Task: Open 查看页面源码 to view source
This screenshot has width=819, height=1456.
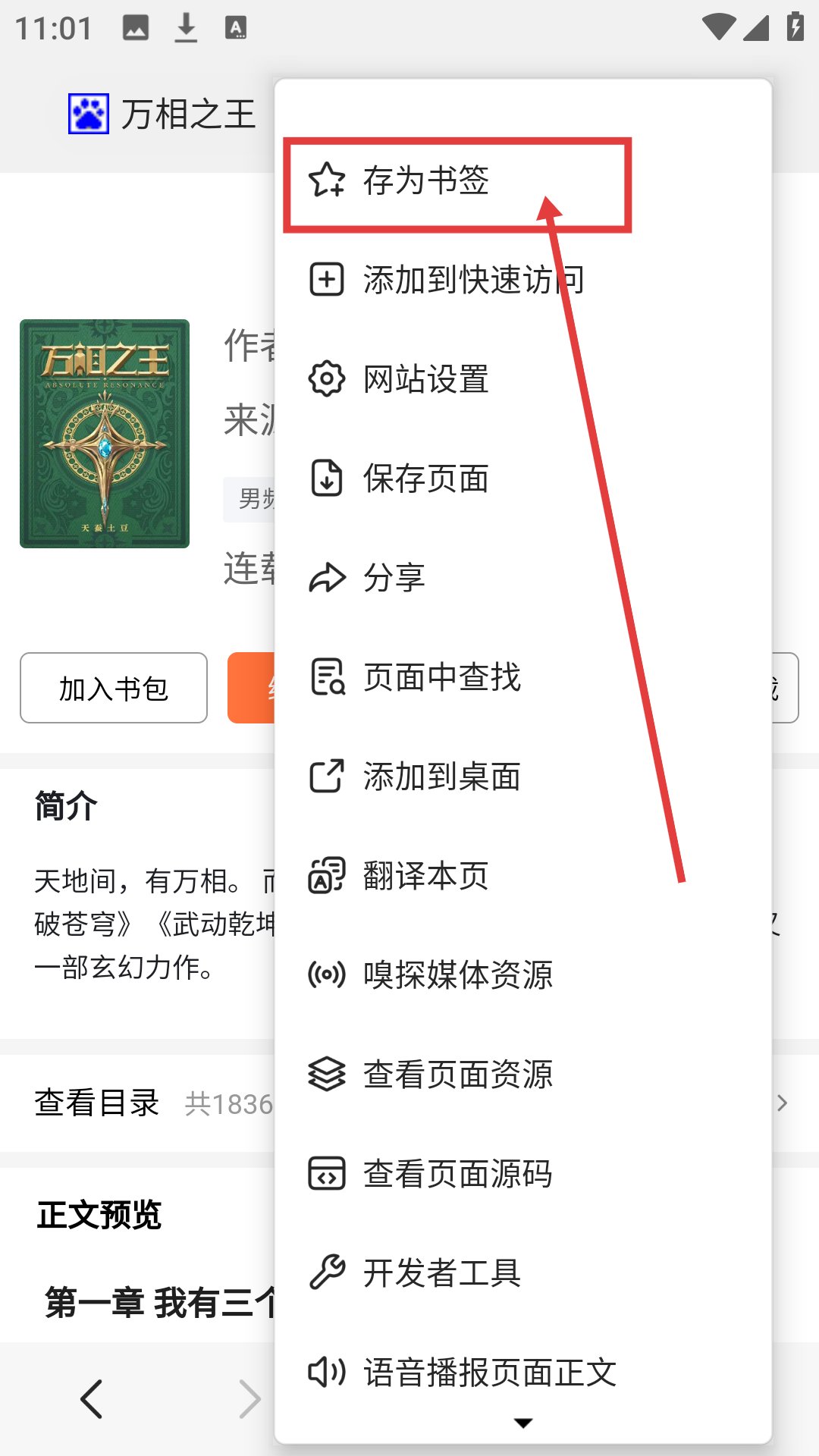Action: pyautogui.click(x=457, y=1174)
